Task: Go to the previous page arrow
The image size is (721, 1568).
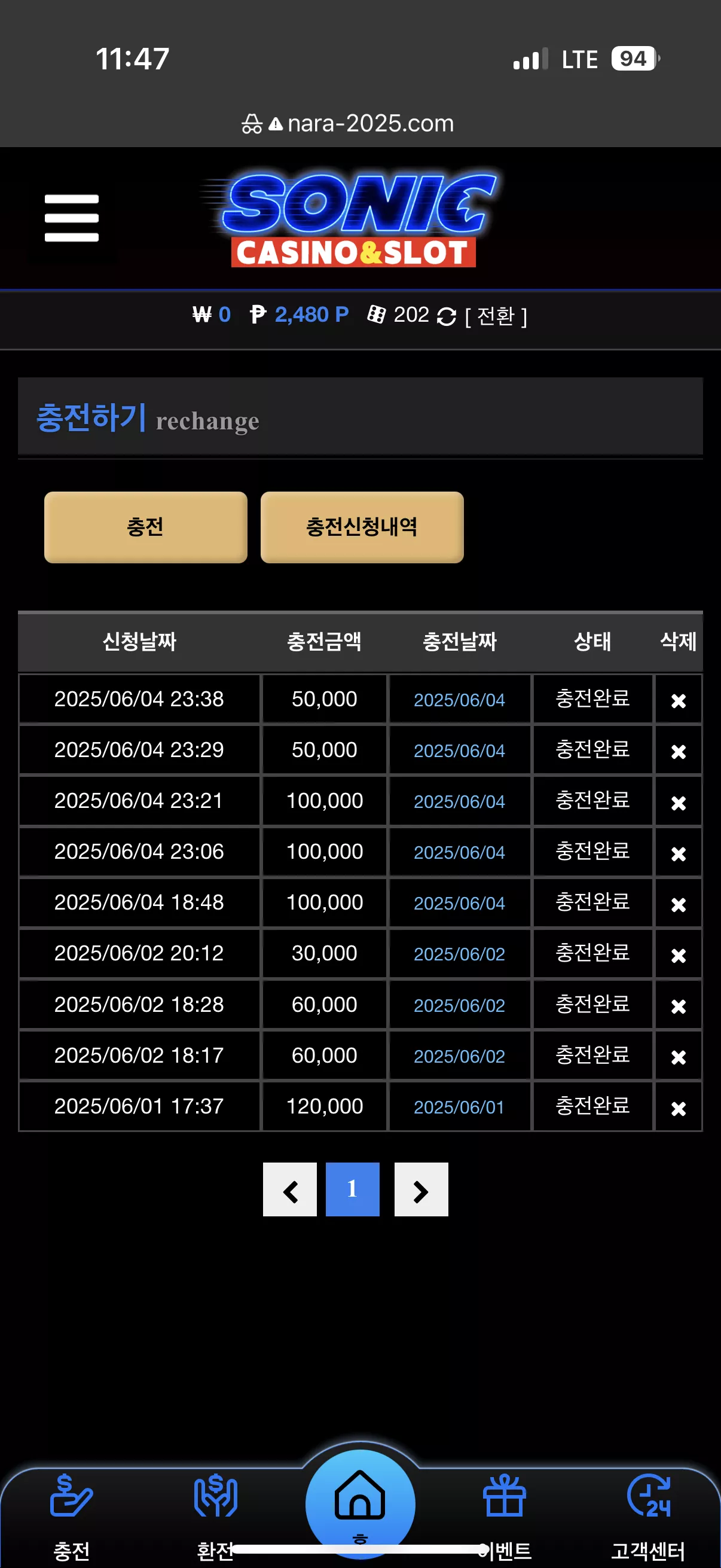Action: (289, 1189)
